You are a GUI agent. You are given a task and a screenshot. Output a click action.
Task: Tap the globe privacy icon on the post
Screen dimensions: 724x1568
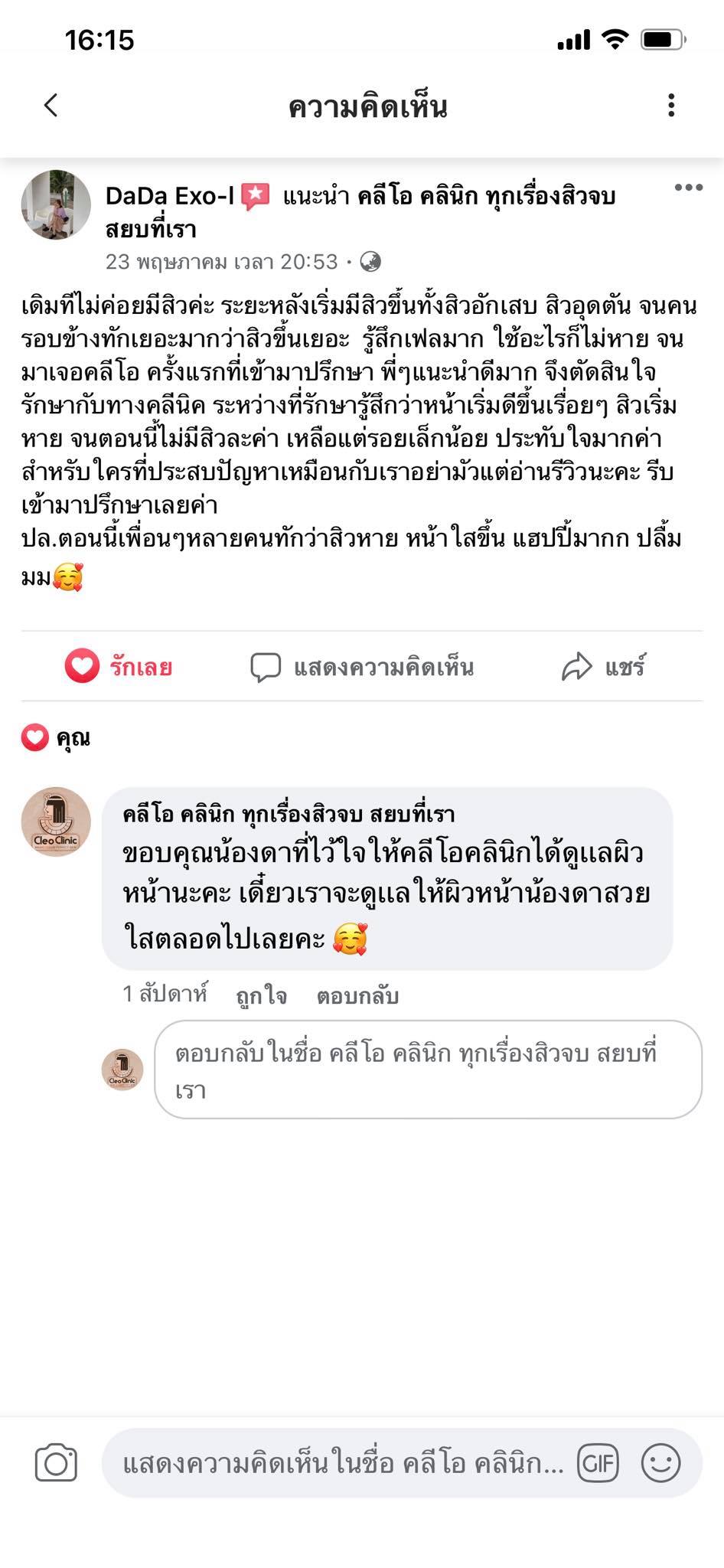(370, 260)
